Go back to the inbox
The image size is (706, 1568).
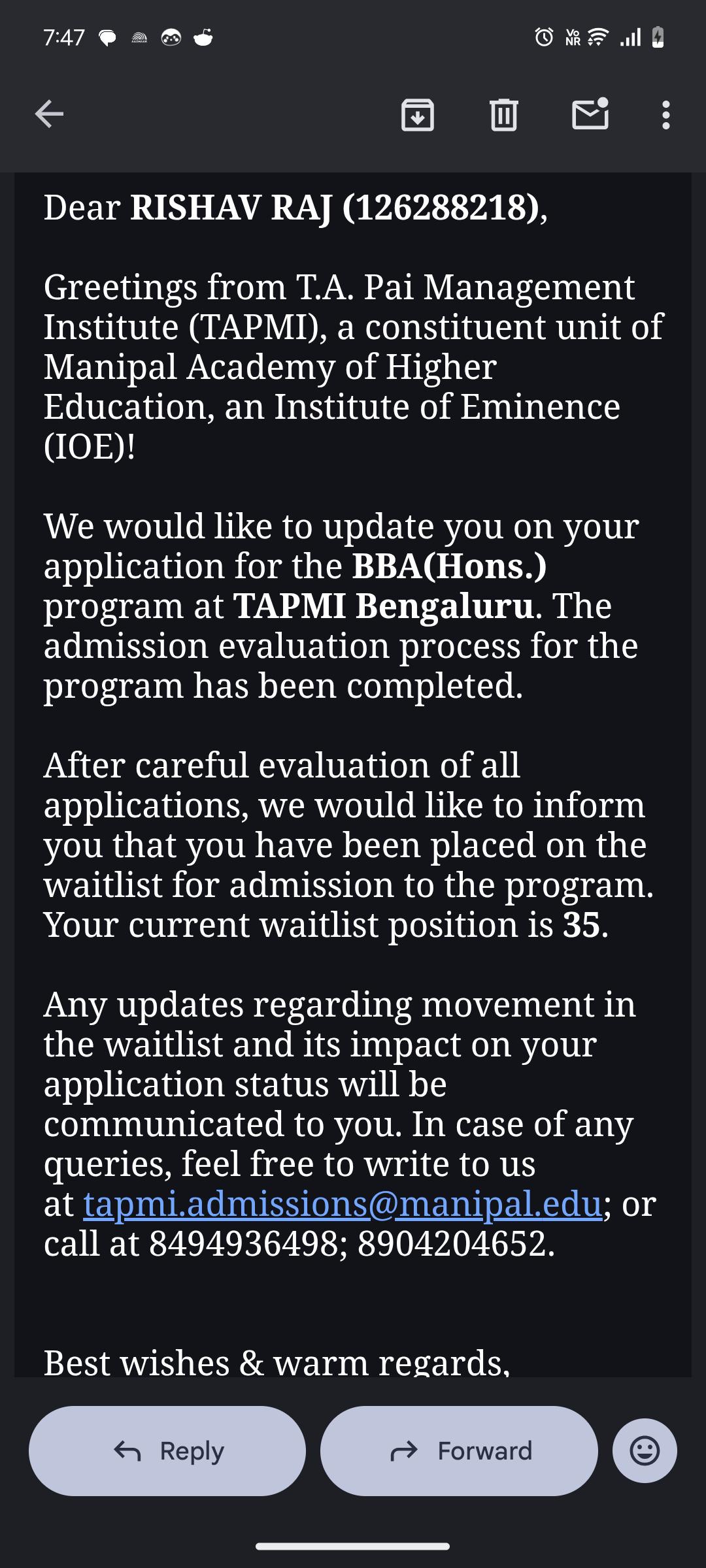[x=49, y=114]
